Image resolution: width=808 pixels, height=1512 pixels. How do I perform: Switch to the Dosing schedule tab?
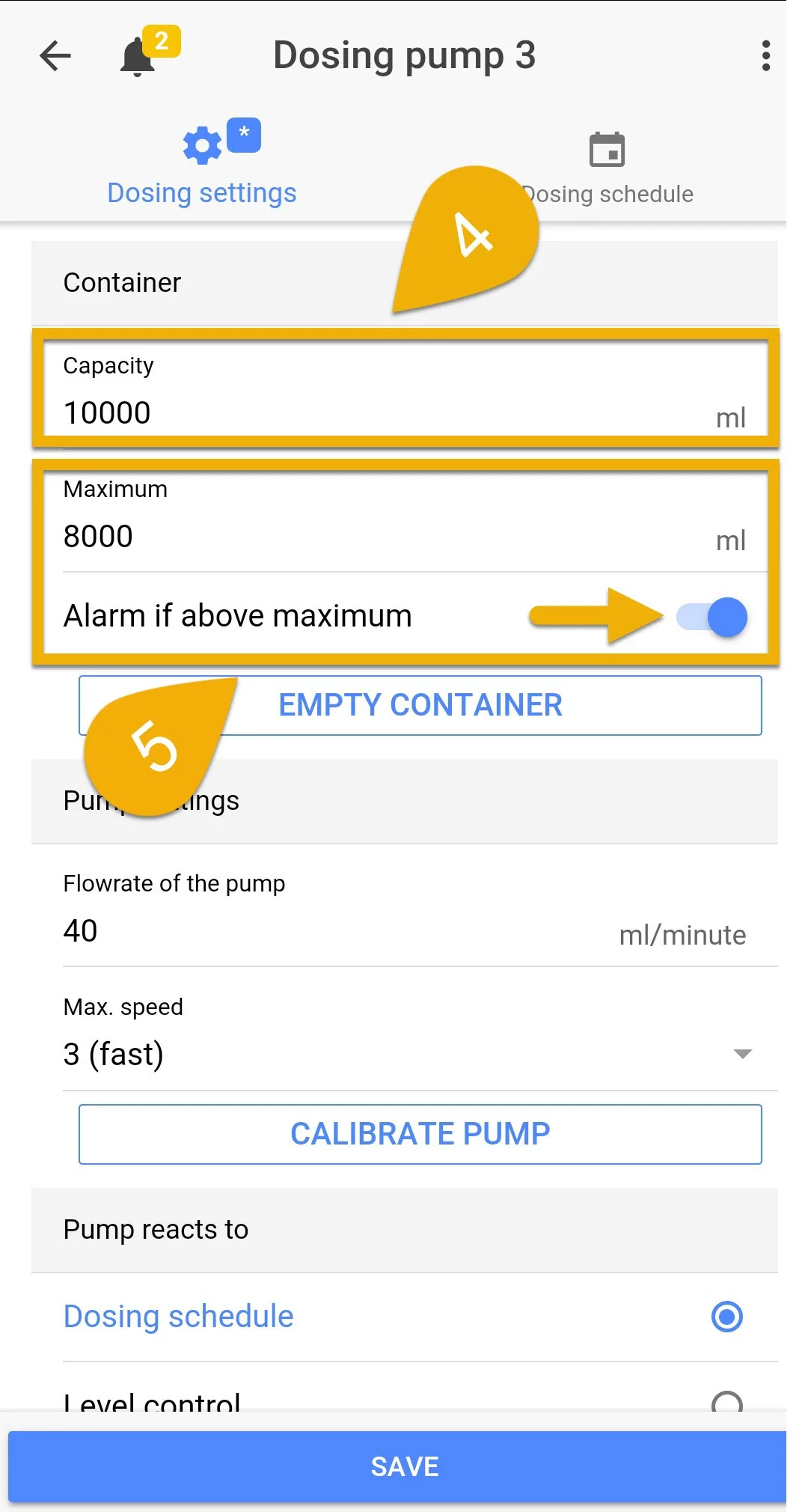[x=607, y=169]
